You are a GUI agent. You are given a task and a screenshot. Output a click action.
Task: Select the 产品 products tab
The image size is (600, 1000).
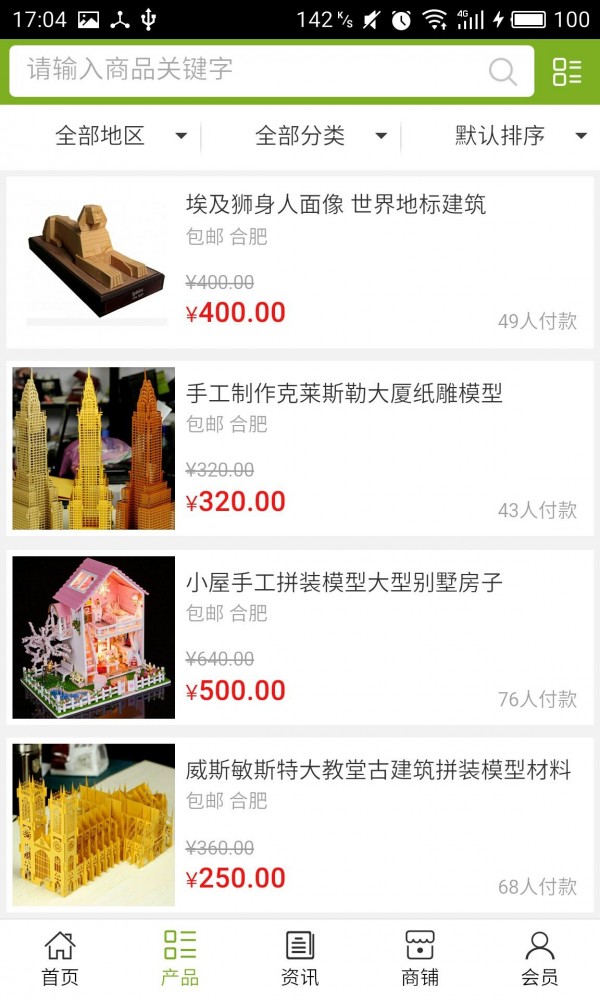[x=180, y=958]
